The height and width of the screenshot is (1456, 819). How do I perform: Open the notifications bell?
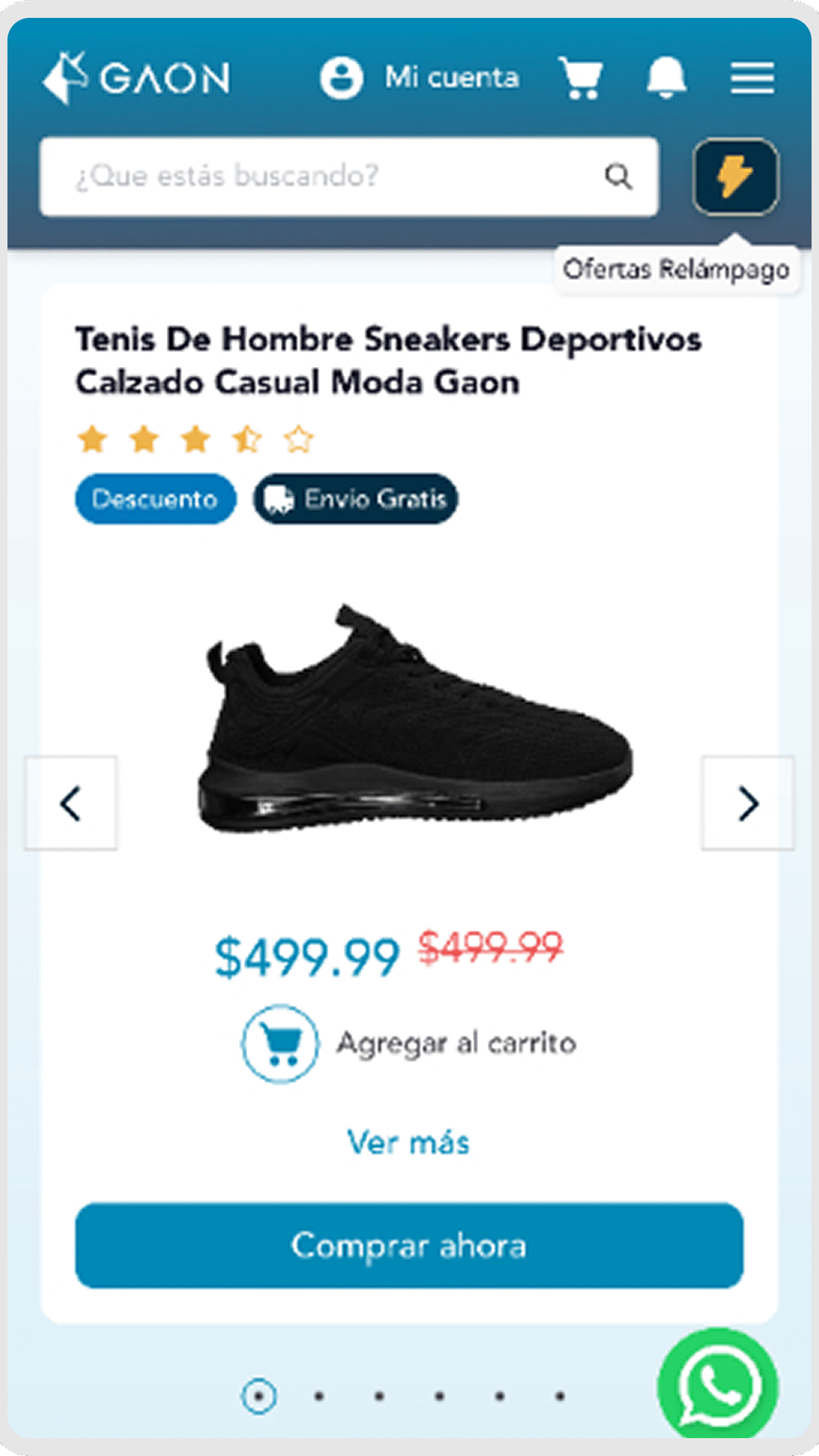tap(666, 77)
